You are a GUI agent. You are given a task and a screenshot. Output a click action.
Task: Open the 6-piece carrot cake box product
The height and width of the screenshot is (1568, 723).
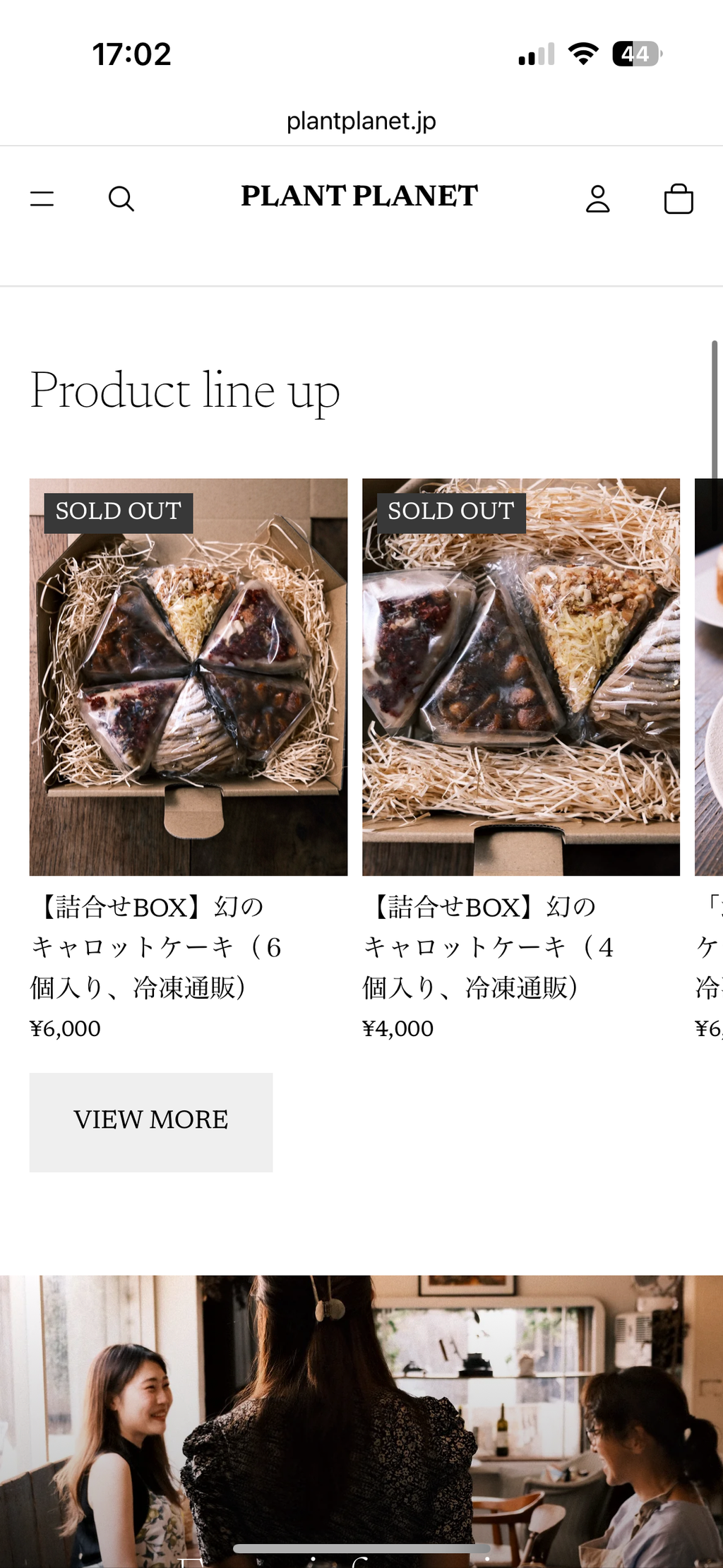pyautogui.click(x=188, y=677)
